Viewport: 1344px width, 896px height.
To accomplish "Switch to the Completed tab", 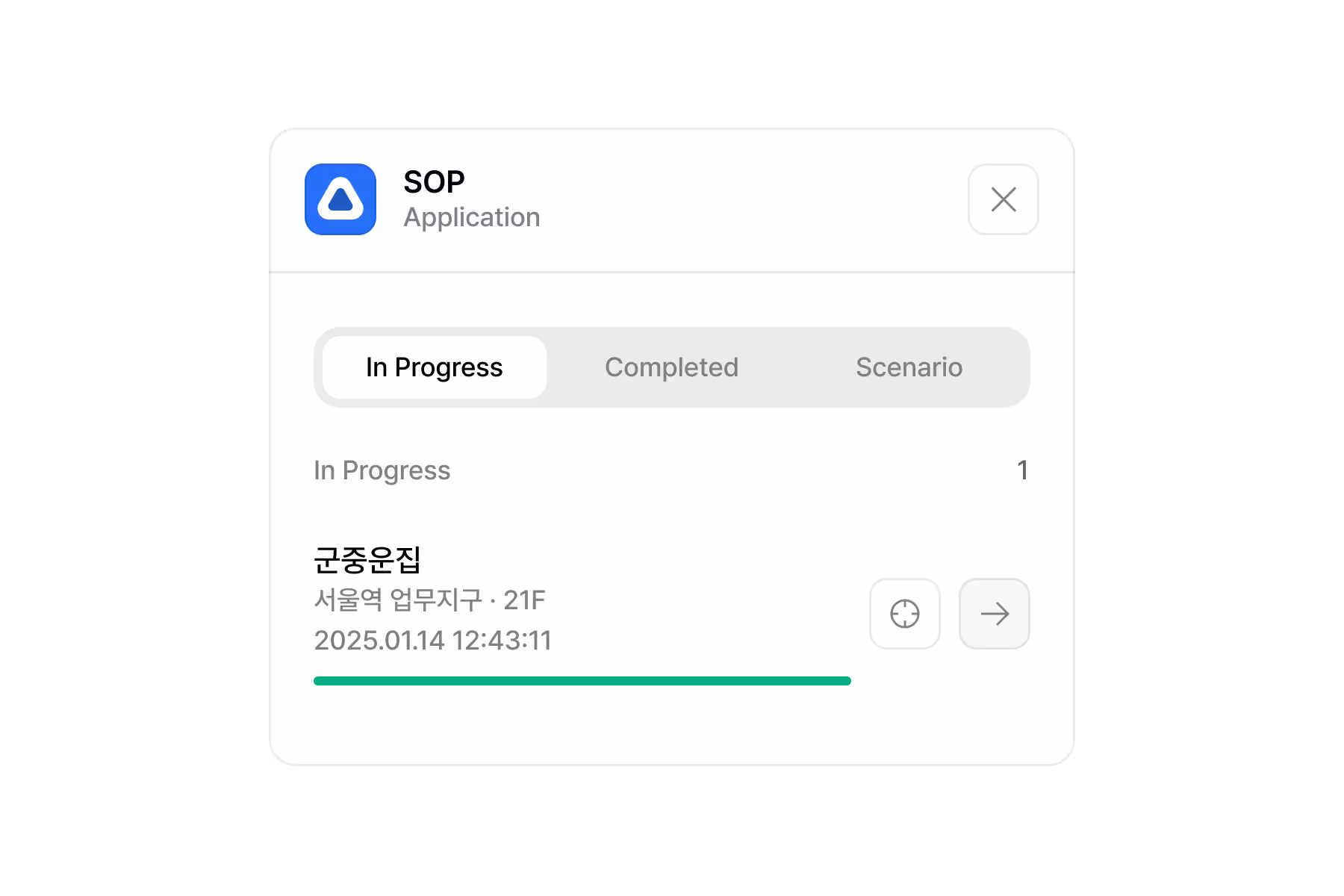I will pyautogui.click(x=671, y=367).
